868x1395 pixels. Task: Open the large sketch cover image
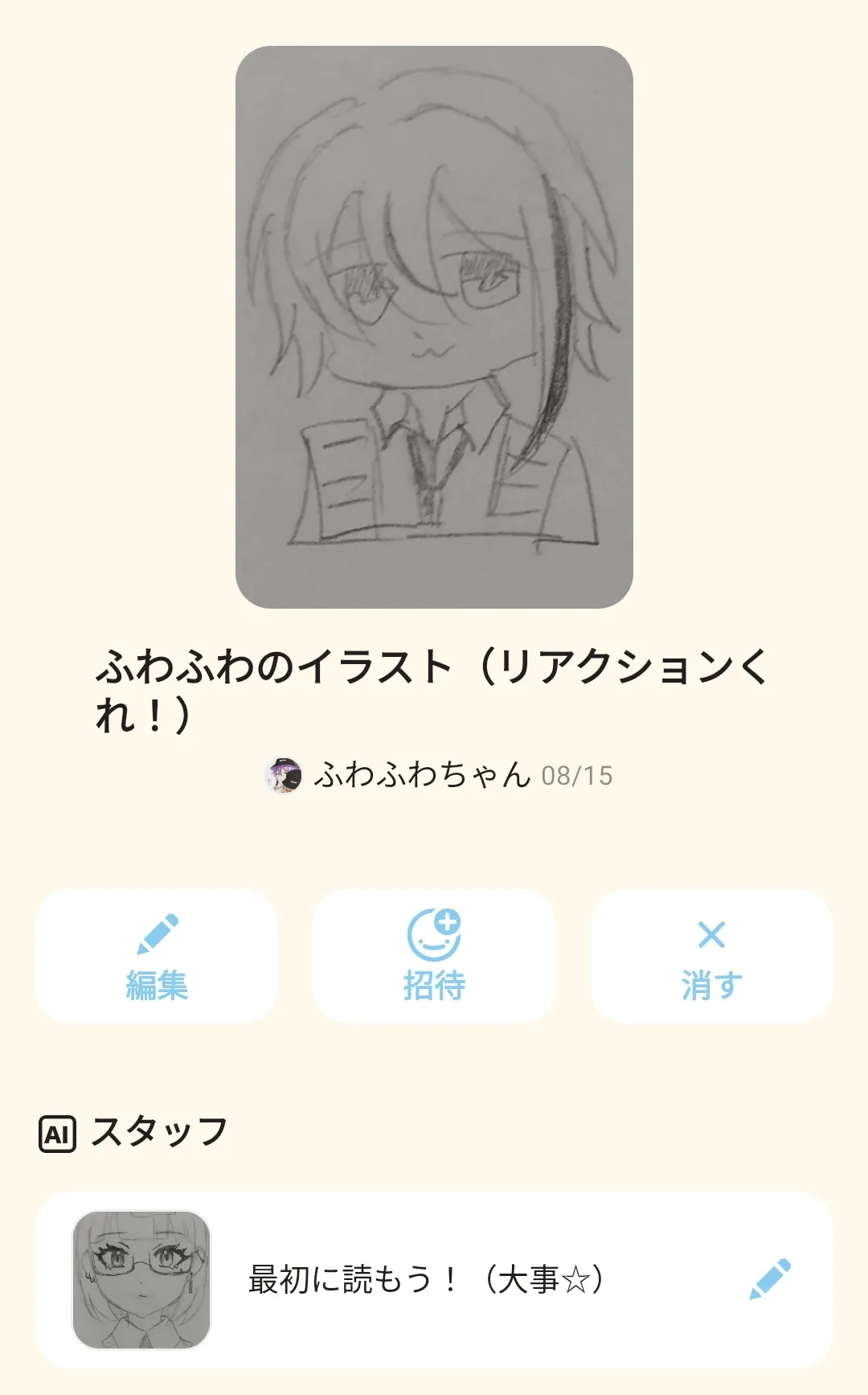coord(434,326)
